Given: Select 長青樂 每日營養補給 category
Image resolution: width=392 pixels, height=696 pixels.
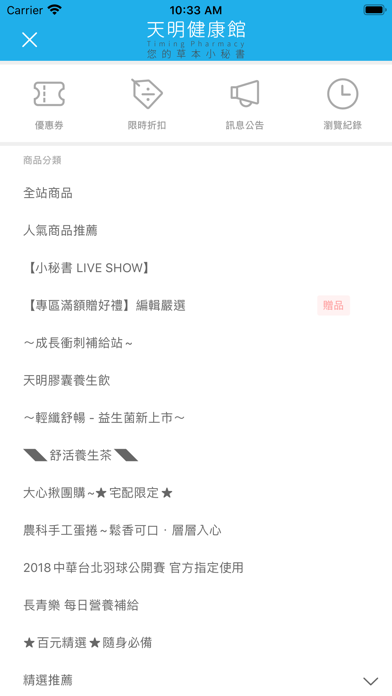Looking at the screenshot, I should [196, 605].
